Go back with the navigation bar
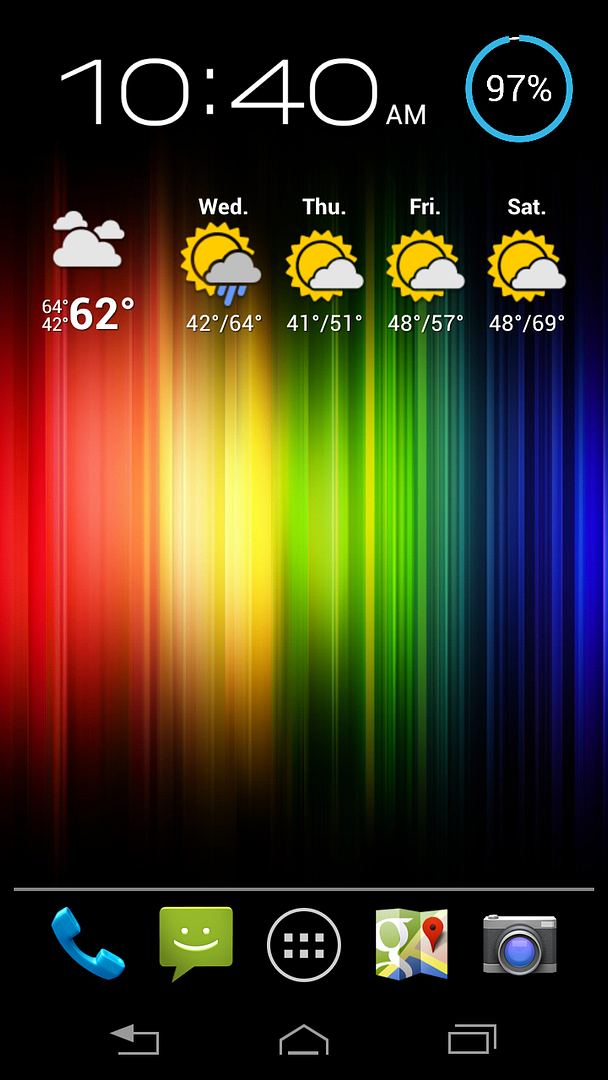Screen dimensions: 608x1080 (x=134, y=1040)
